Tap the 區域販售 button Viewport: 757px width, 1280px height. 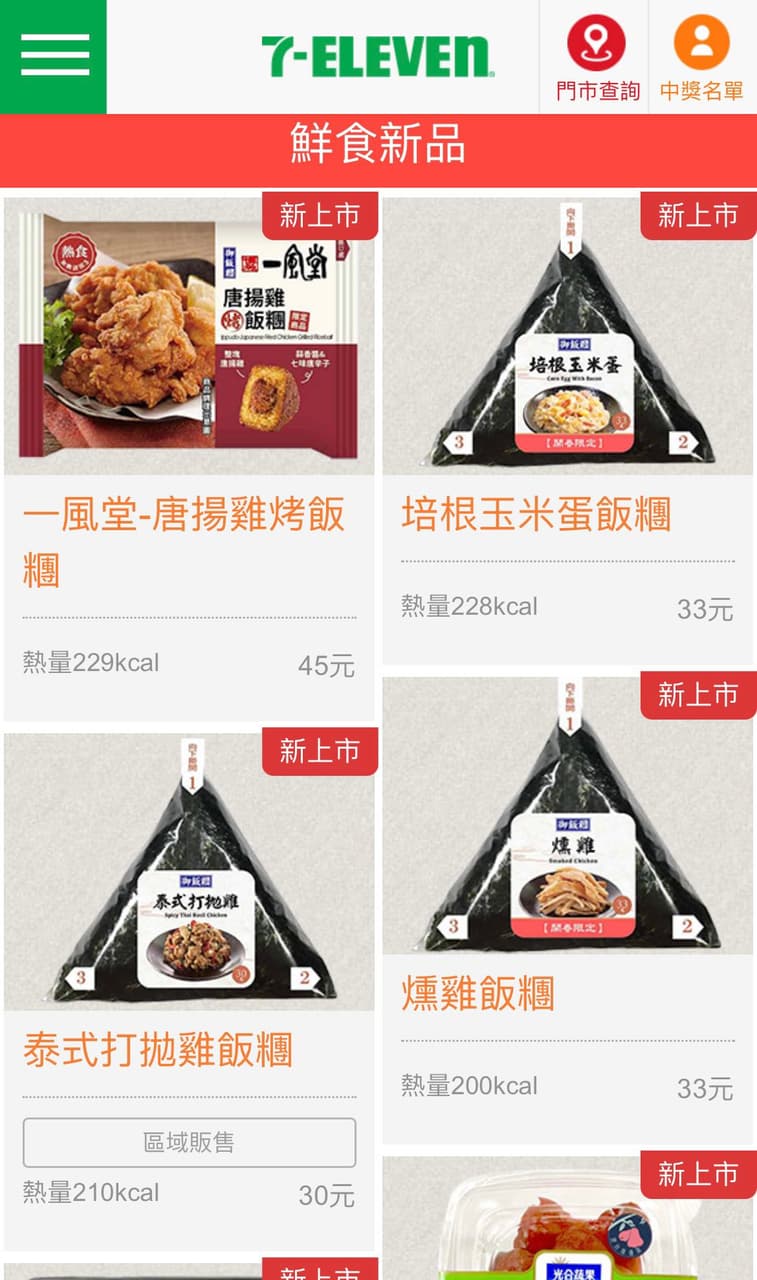[x=189, y=1142]
